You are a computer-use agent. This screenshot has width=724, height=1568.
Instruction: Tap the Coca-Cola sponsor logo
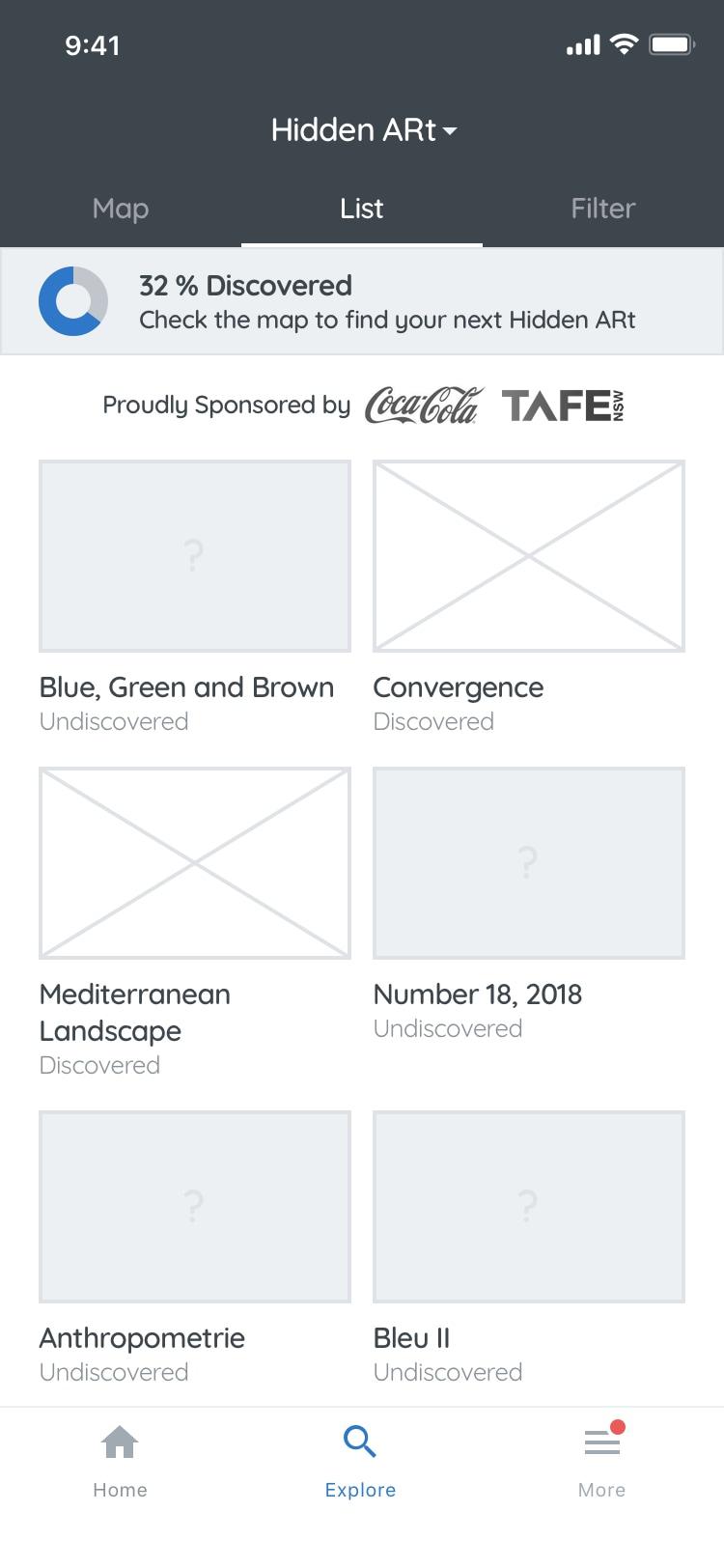pos(423,406)
